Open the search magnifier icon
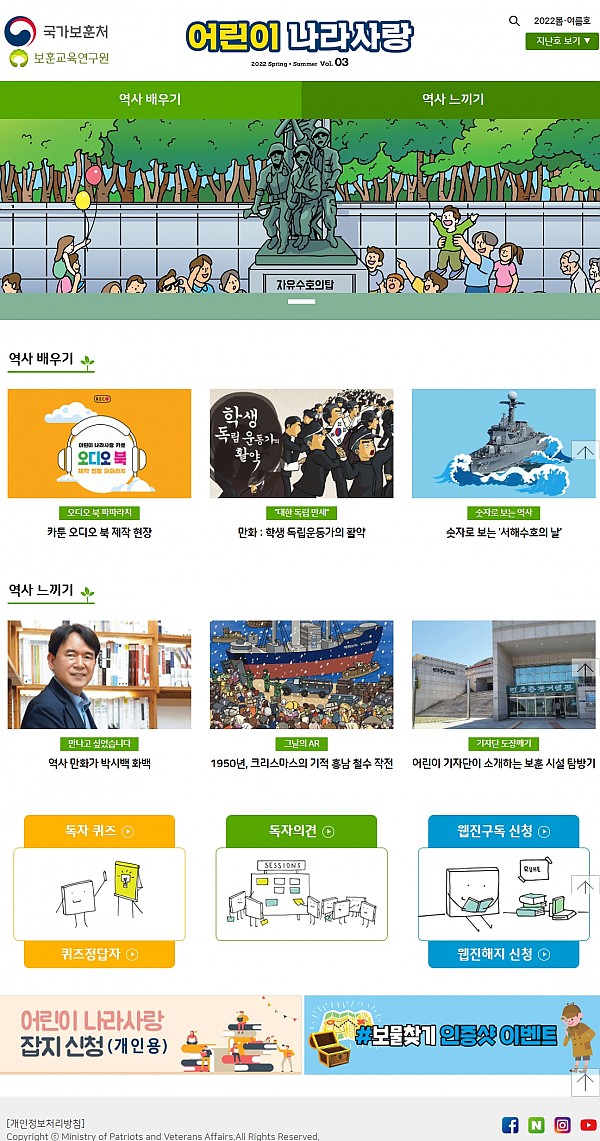 tap(514, 21)
